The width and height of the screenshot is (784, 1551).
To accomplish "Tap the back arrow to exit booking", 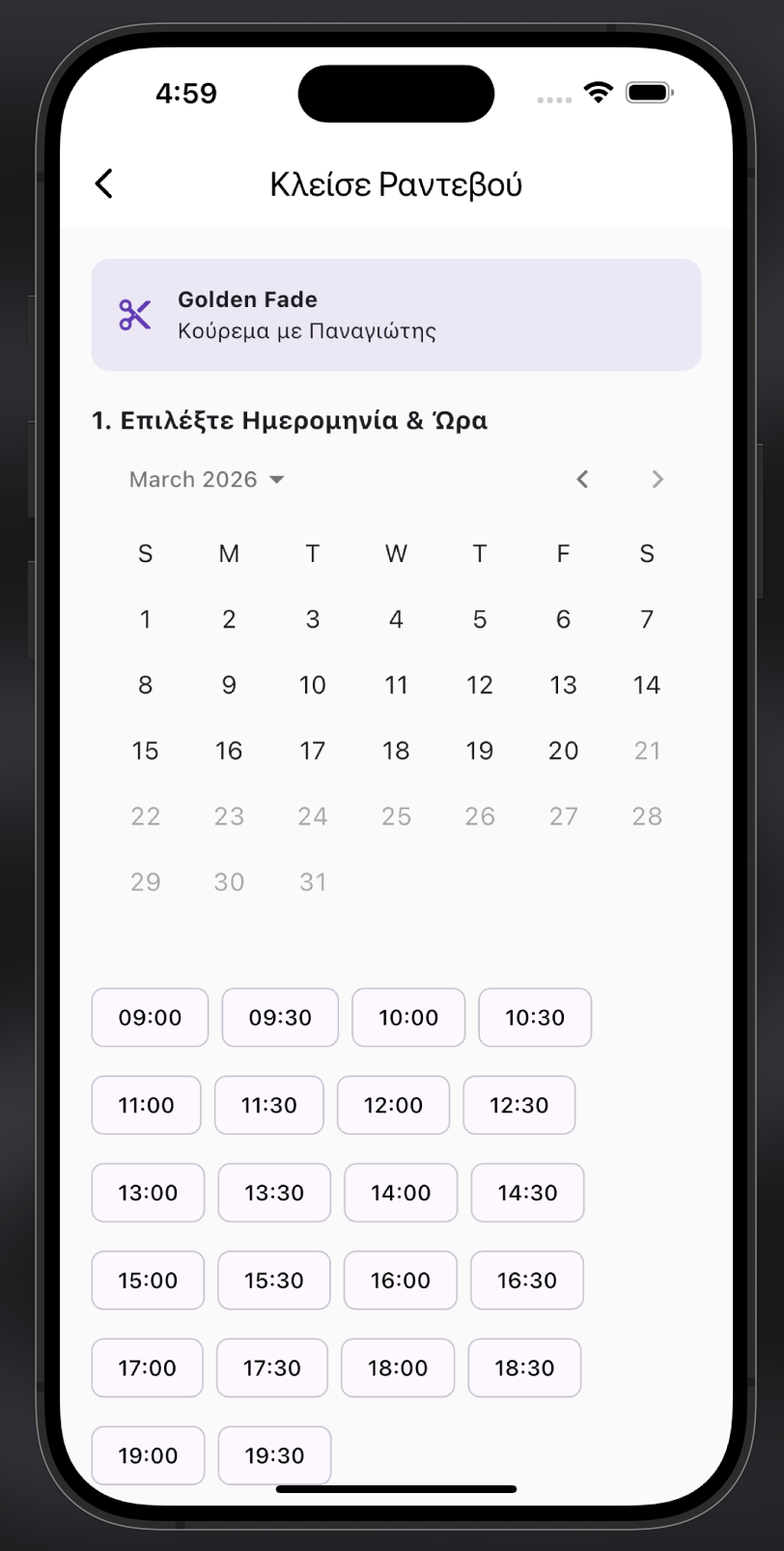I will pyautogui.click(x=104, y=183).
